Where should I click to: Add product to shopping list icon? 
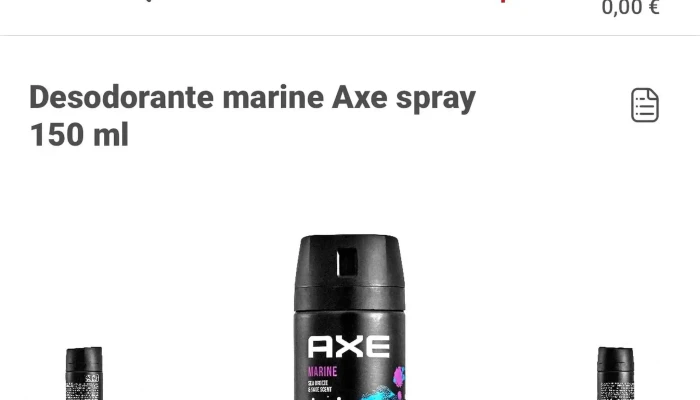pyautogui.click(x=645, y=105)
